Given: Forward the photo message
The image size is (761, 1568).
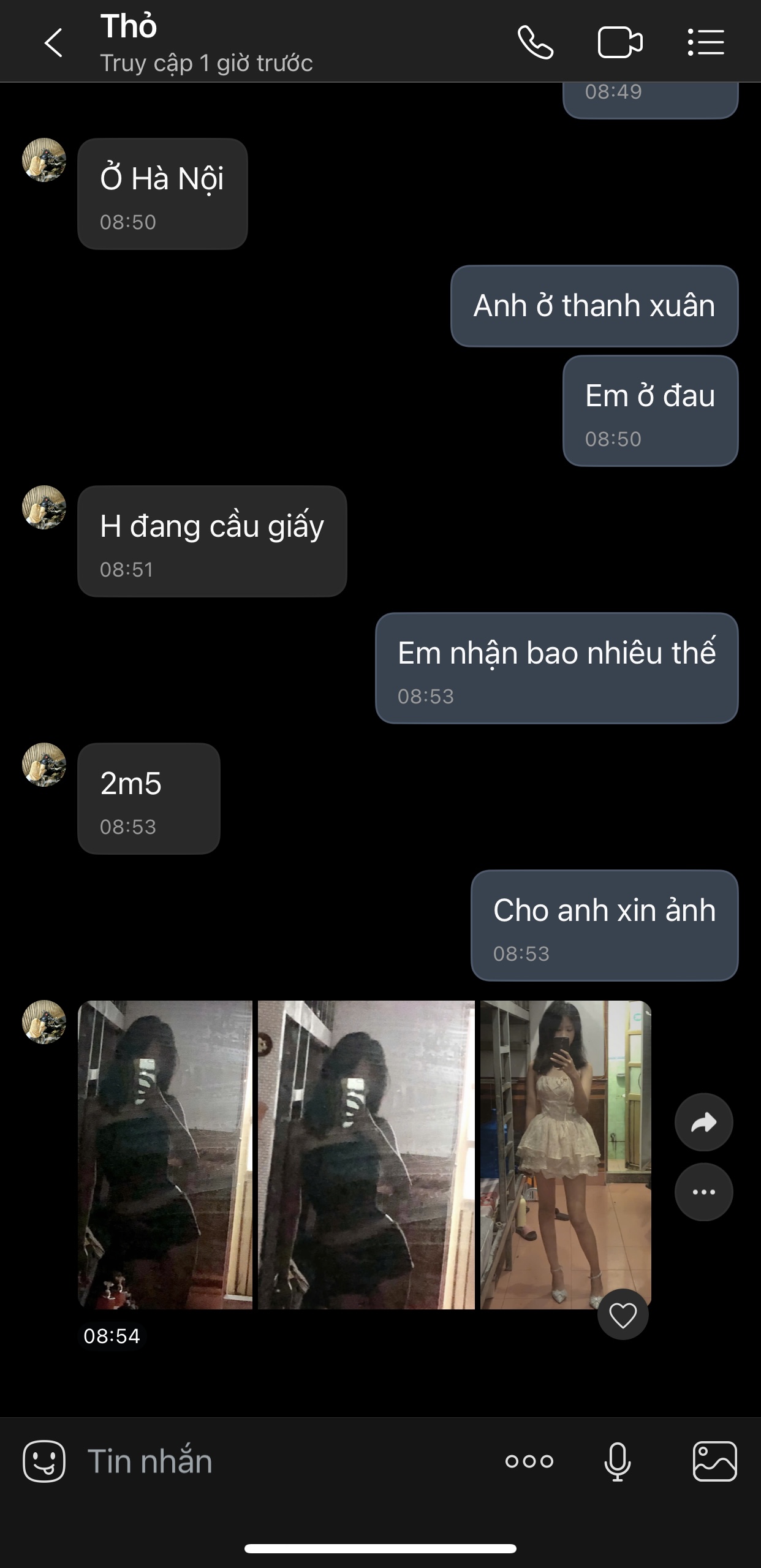Looking at the screenshot, I should [703, 1122].
